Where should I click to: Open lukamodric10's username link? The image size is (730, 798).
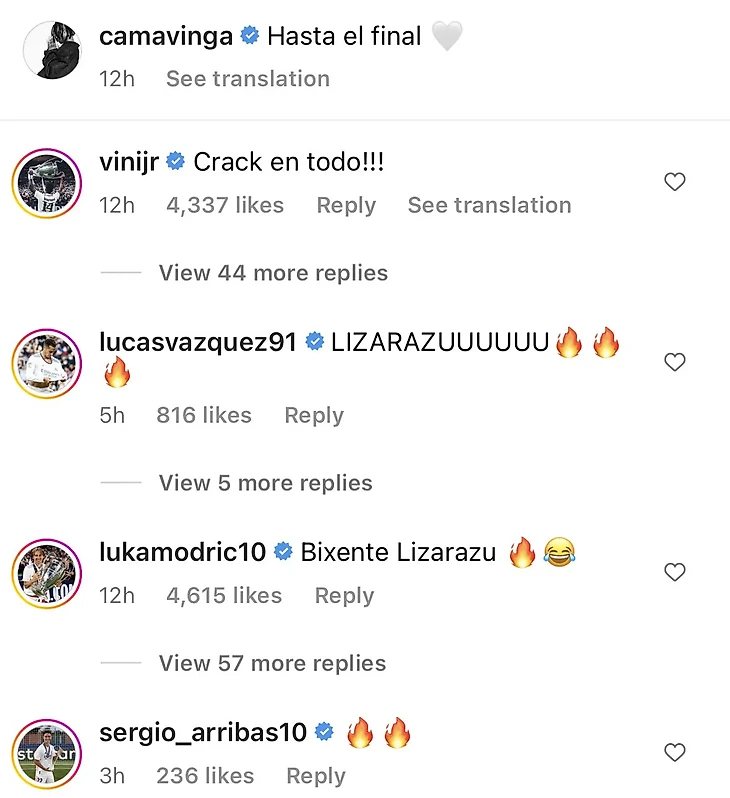click(183, 551)
